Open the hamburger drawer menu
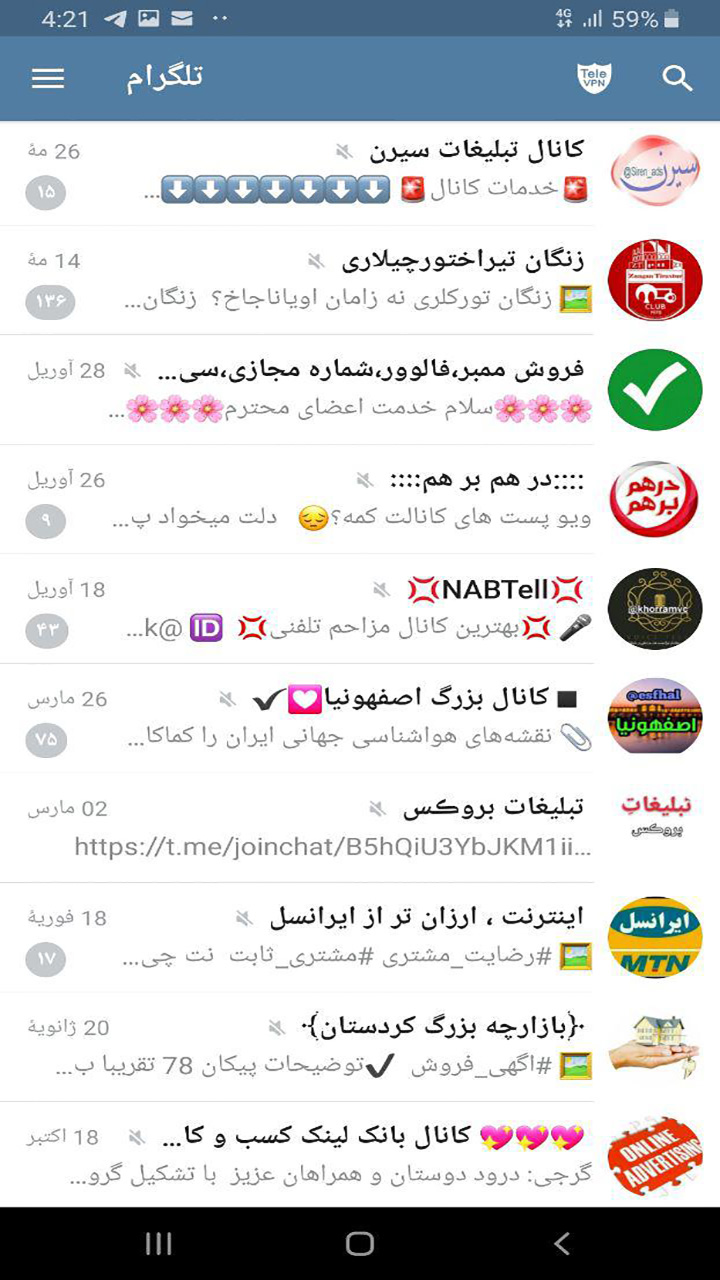The height and width of the screenshot is (1280, 720). pos(48,79)
